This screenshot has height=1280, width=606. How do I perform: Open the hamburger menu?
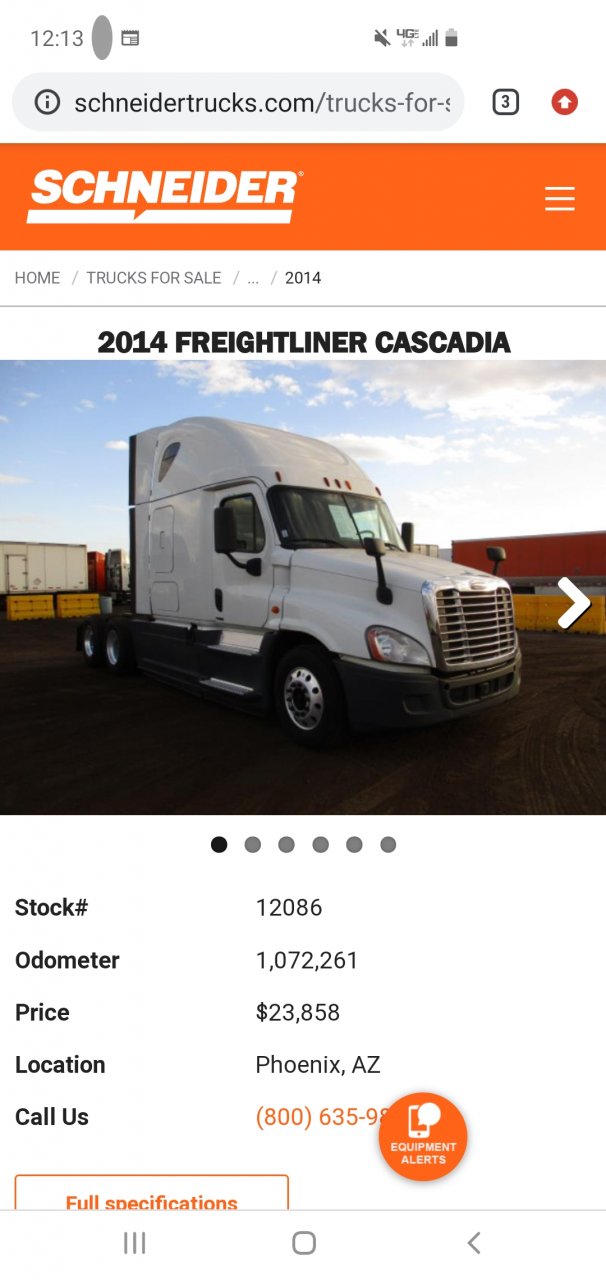pos(559,198)
